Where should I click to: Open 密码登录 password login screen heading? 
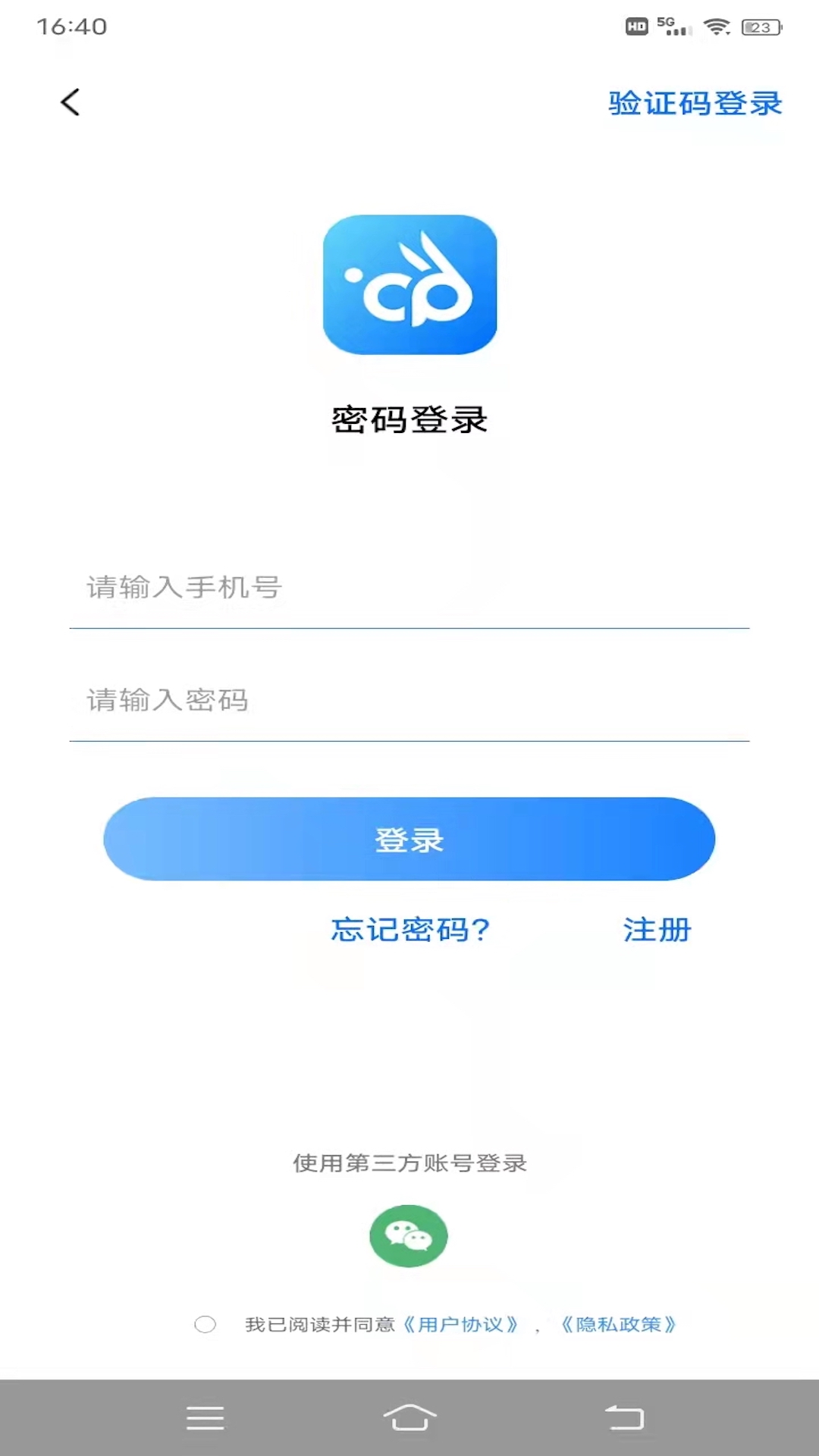(409, 418)
